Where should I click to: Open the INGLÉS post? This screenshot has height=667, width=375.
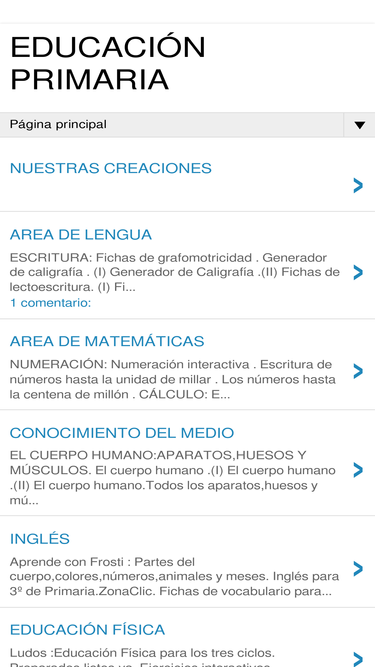pyautogui.click(x=40, y=539)
